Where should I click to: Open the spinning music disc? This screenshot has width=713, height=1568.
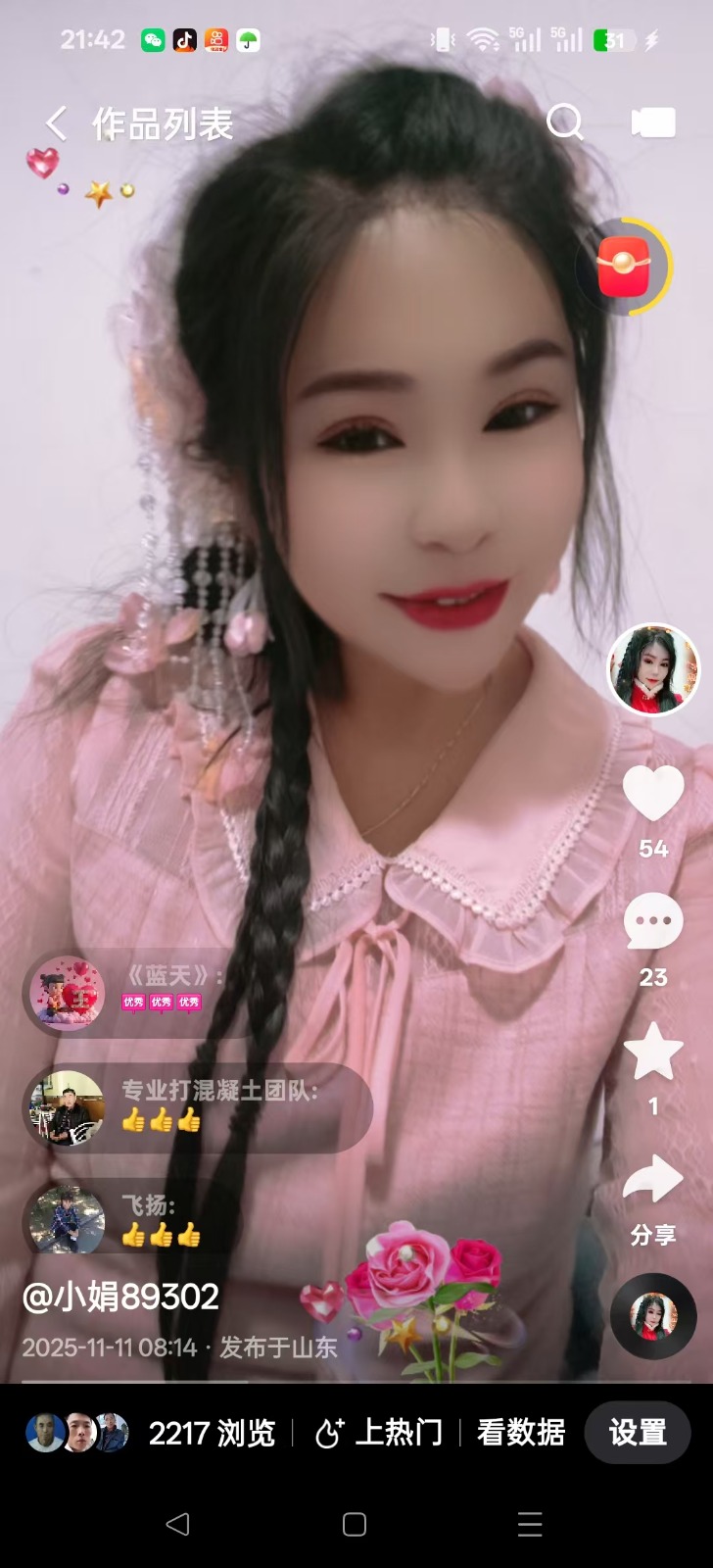pos(653,1315)
